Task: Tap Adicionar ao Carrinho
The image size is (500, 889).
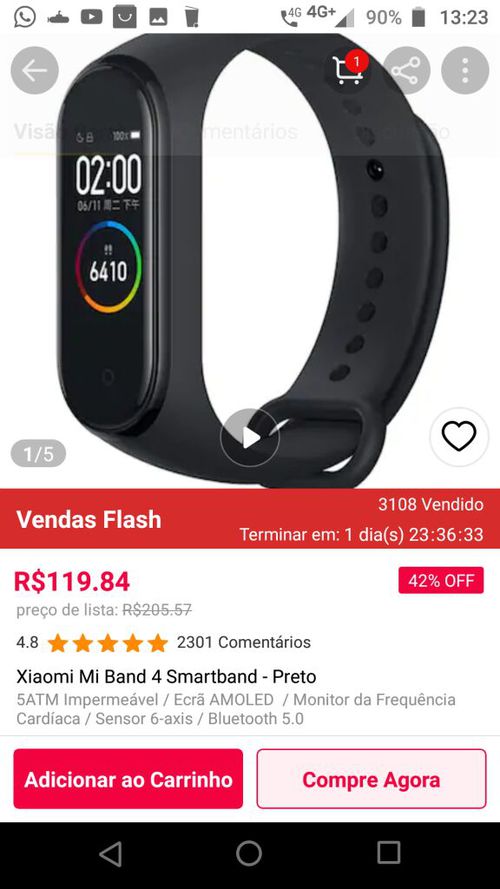Action: tap(128, 778)
